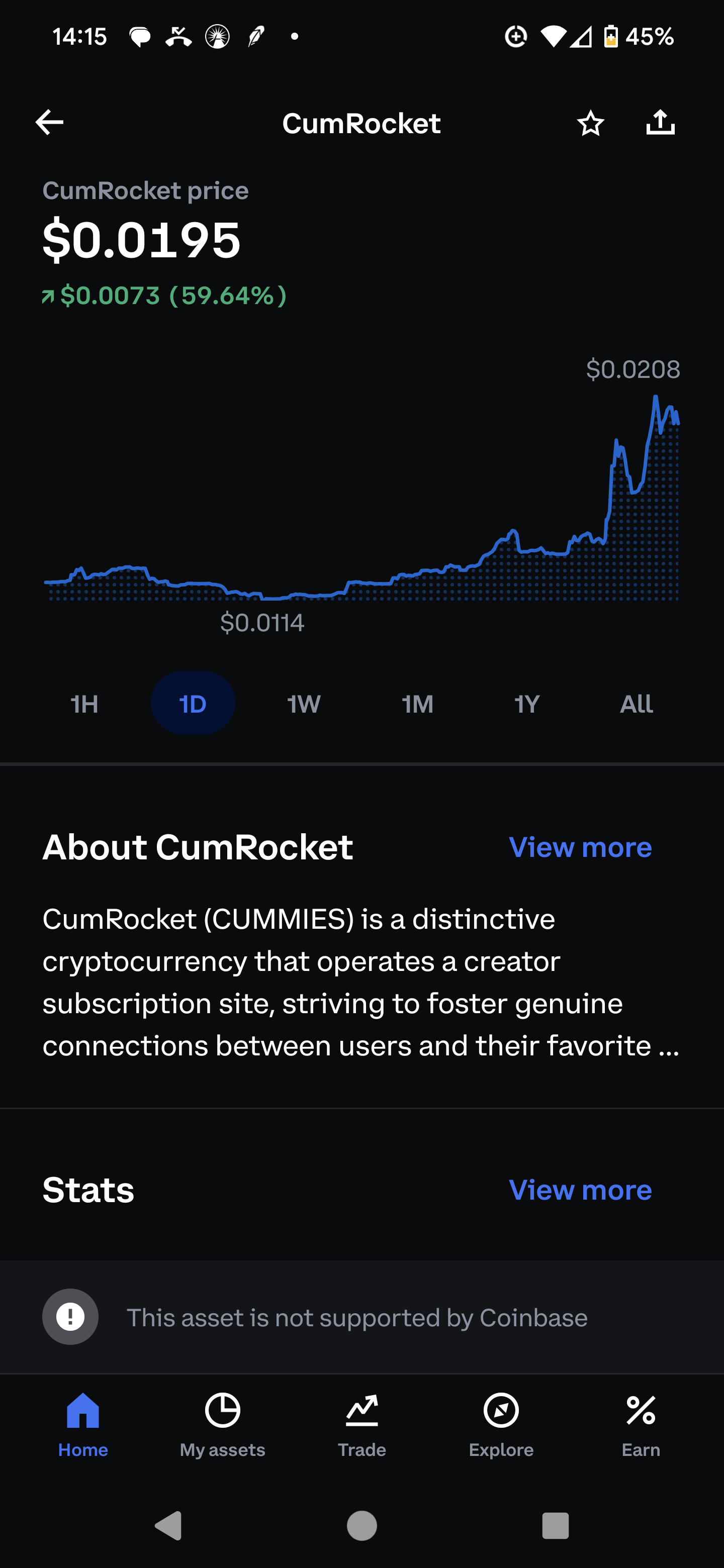The image size is (724, 1568).
Task: Share the CumRocket asset page
Action: (x=660, y=123)
